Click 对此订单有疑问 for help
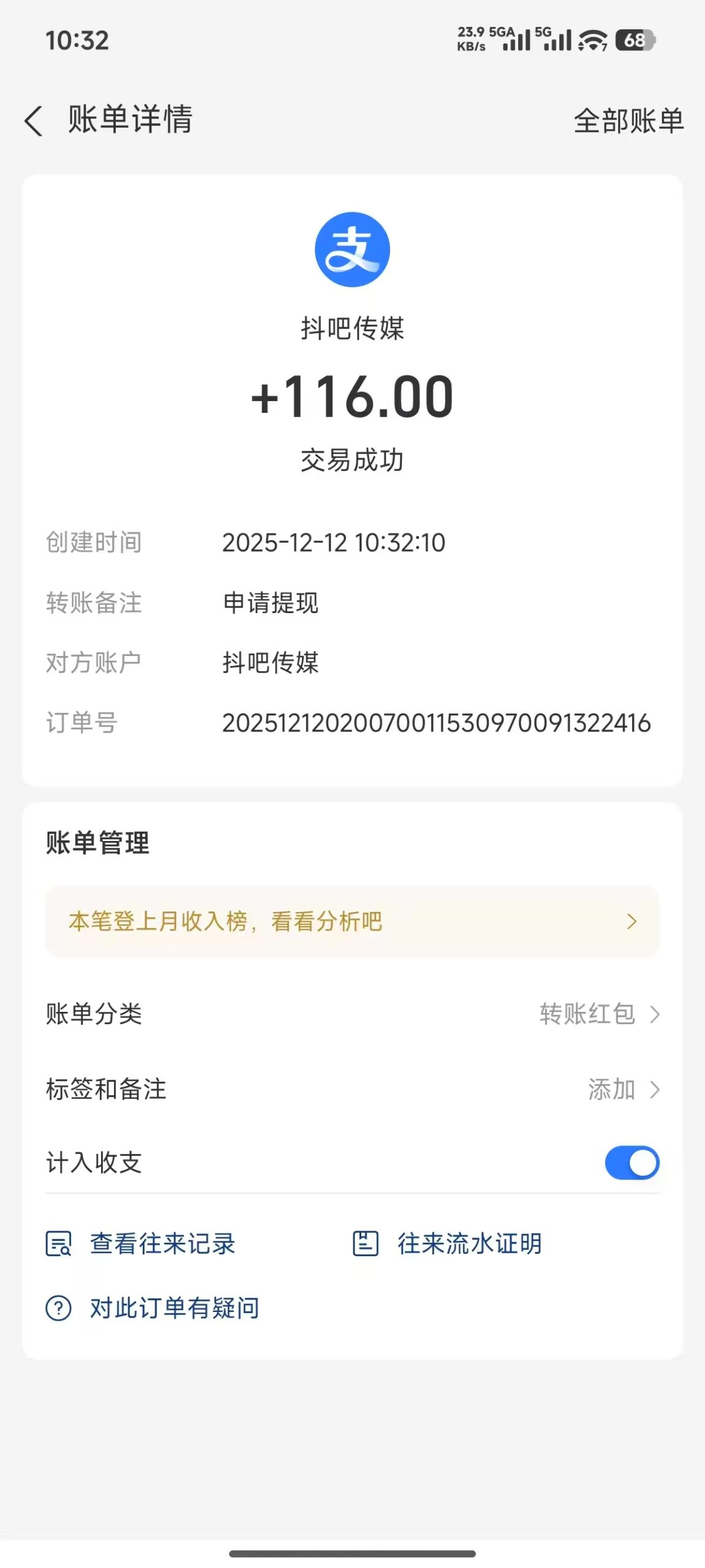 (x=174, y=1307)
